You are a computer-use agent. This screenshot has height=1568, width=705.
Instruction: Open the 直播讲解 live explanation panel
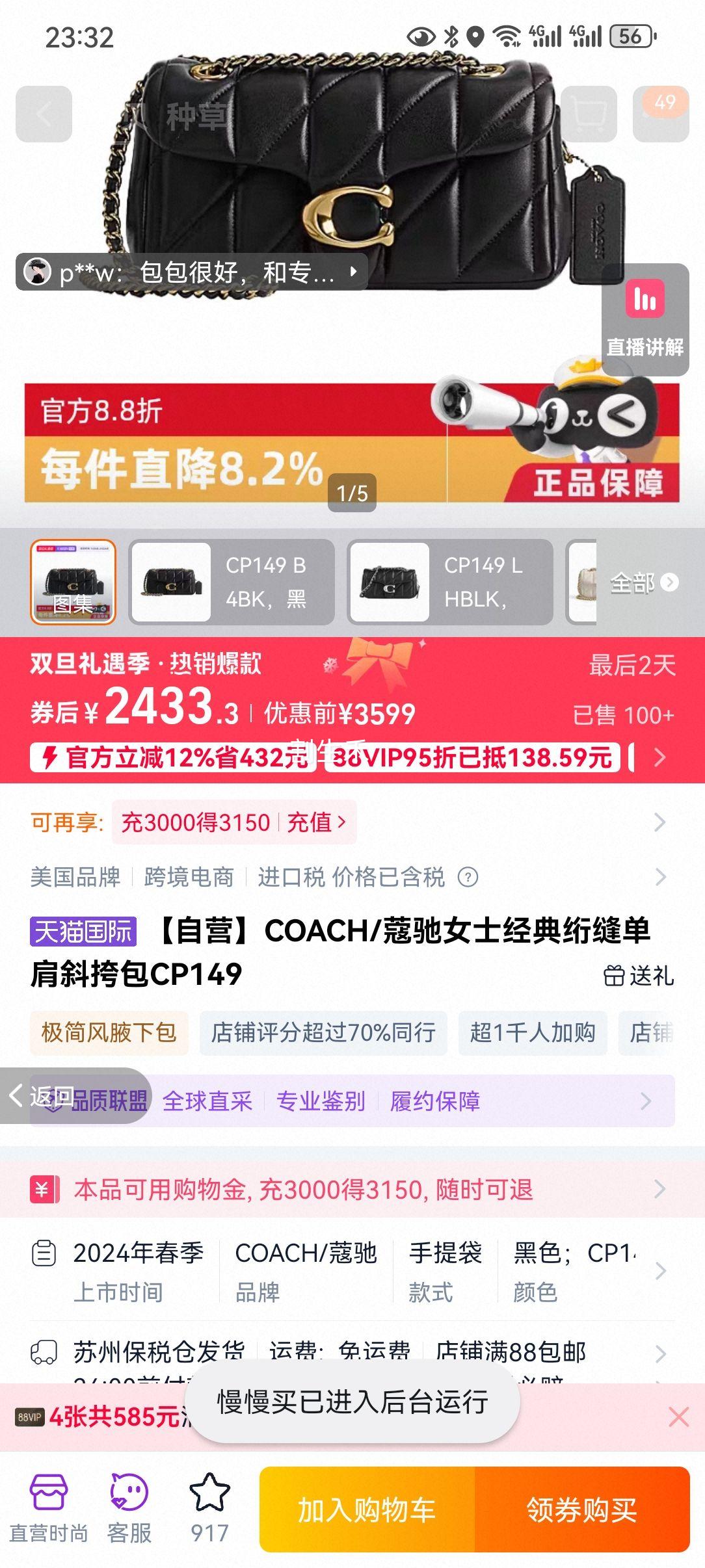(x=645, y=317)
